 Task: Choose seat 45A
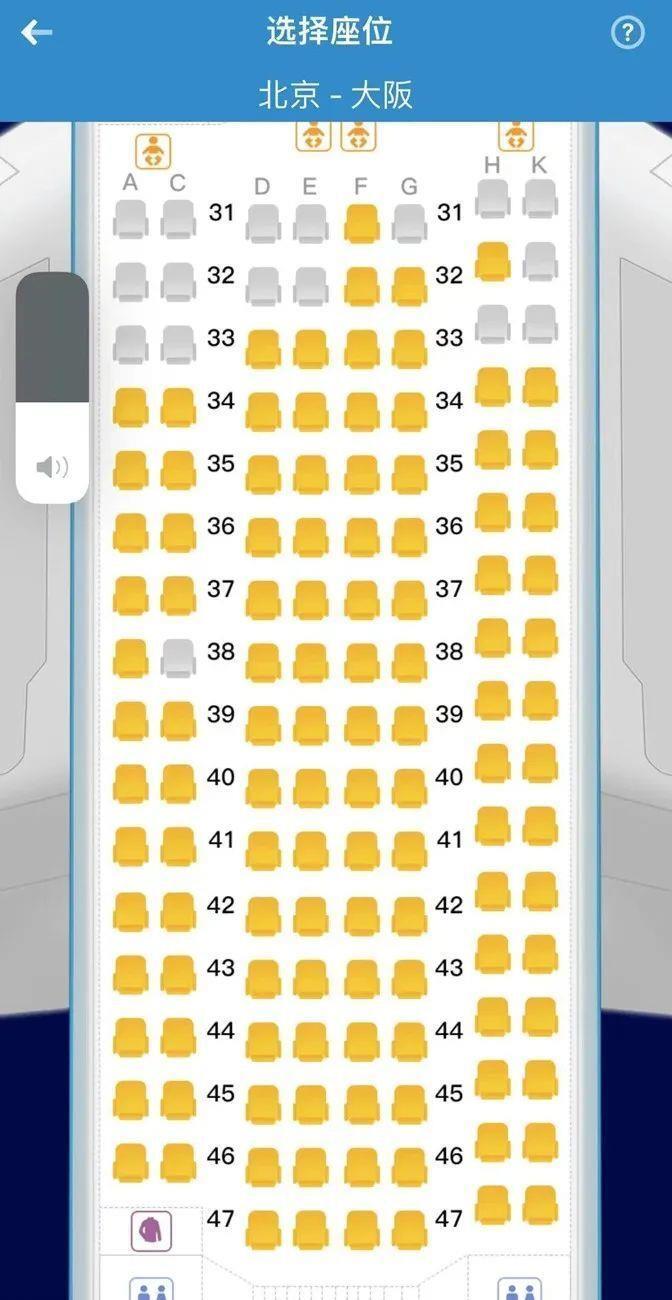coord(130,1100)
